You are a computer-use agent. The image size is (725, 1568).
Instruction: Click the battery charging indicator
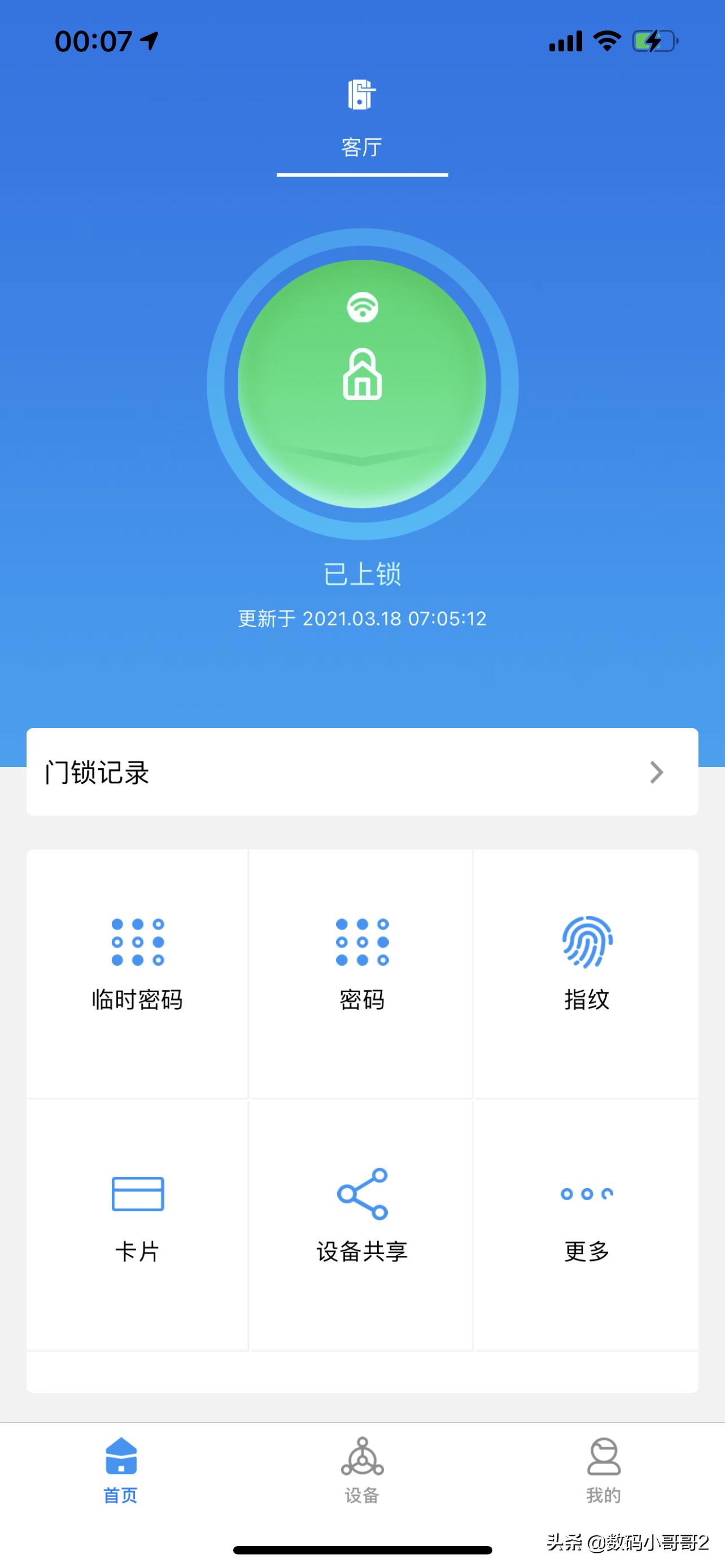click(656, 41)
